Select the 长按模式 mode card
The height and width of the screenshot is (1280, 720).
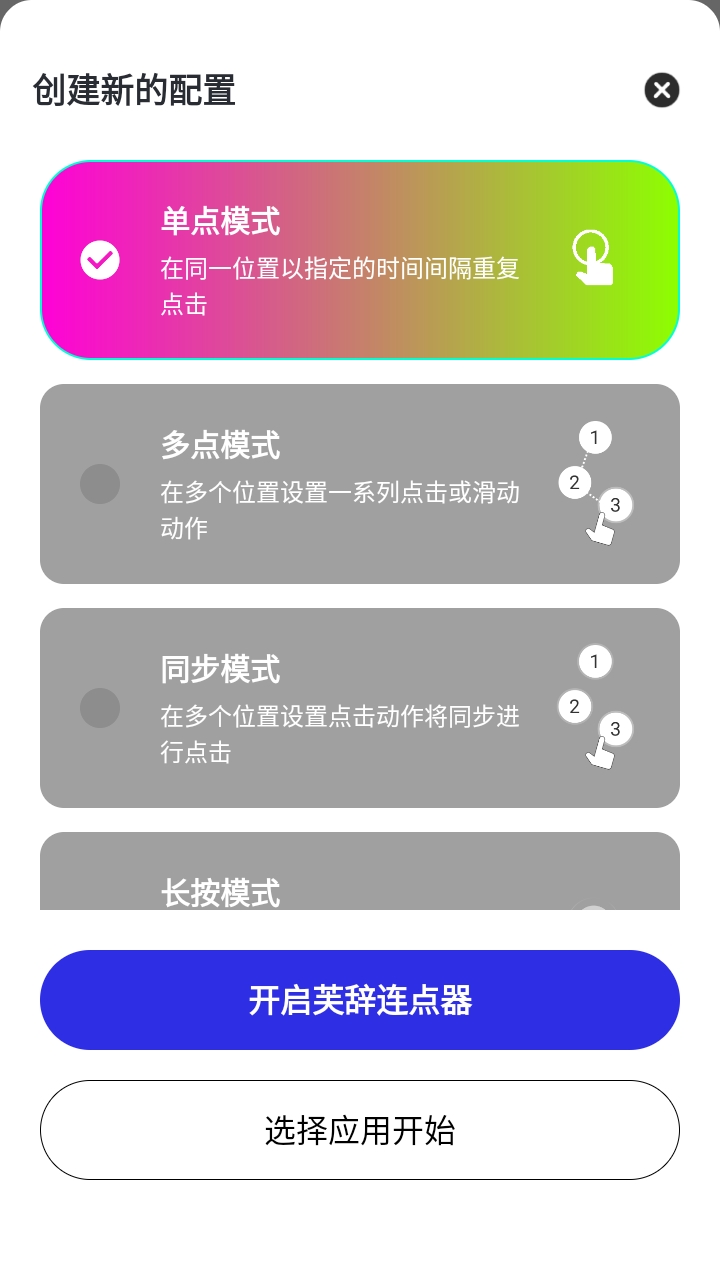[x=359, y=880]
